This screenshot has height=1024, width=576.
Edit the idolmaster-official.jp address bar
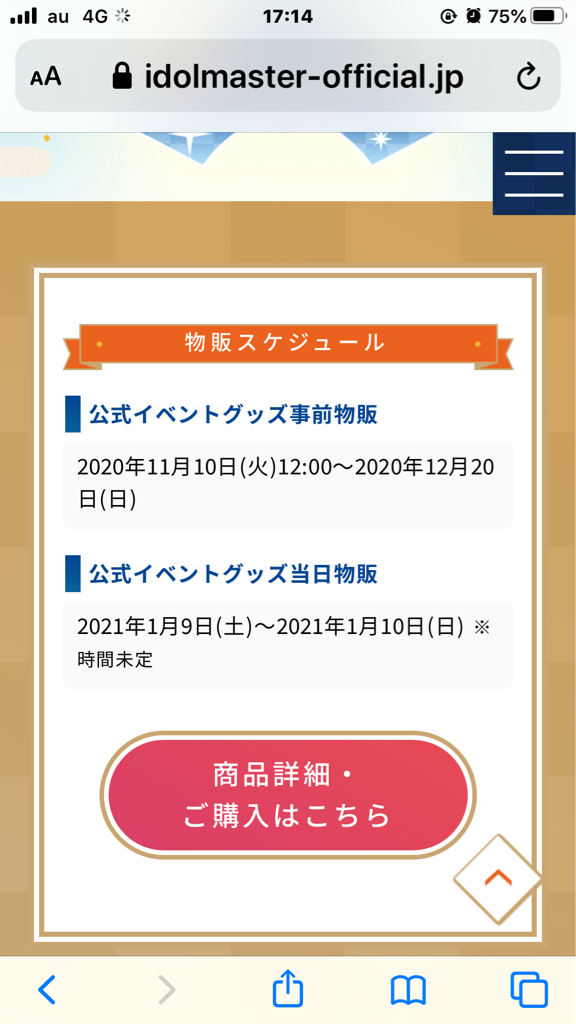coord(288,78)
